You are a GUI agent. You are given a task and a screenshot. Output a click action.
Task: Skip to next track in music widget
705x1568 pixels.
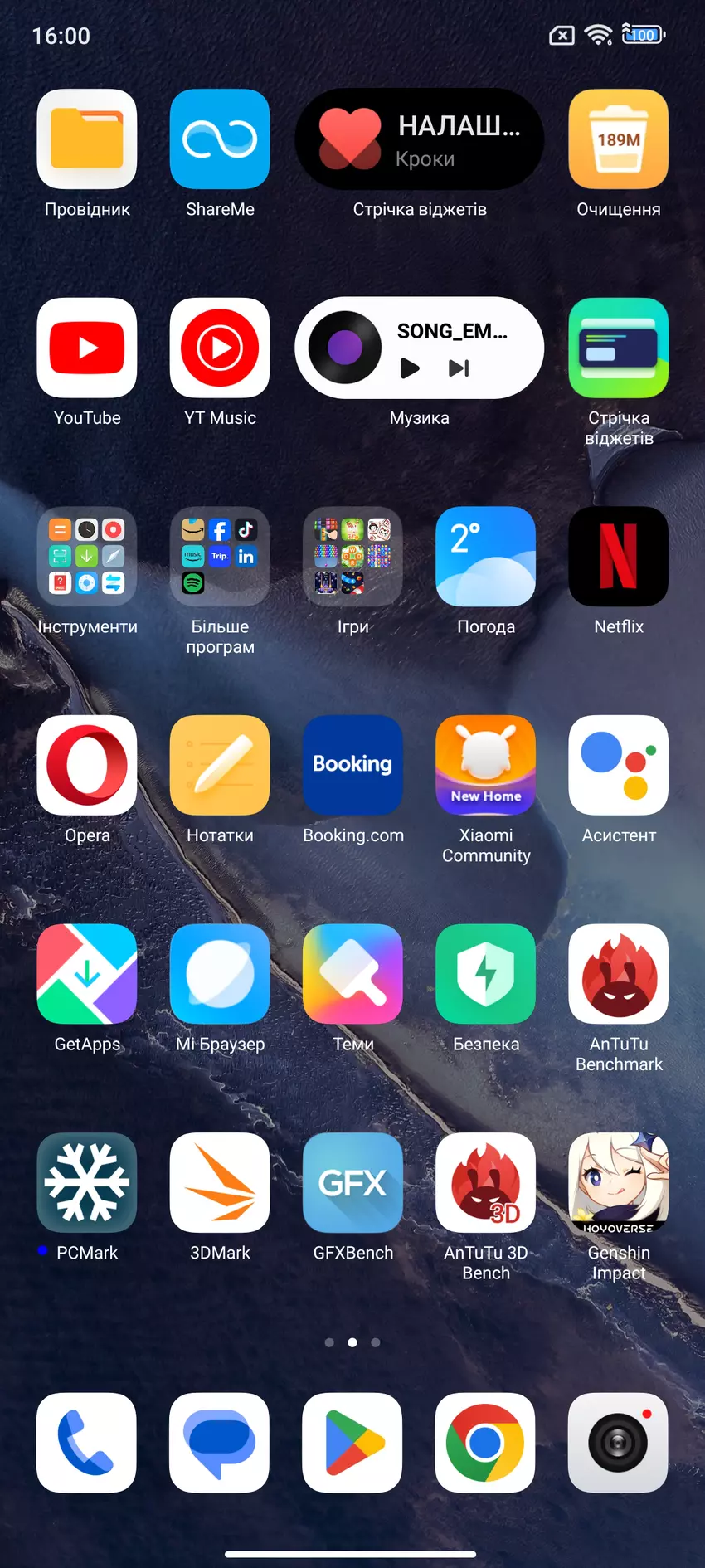[459, 368]
